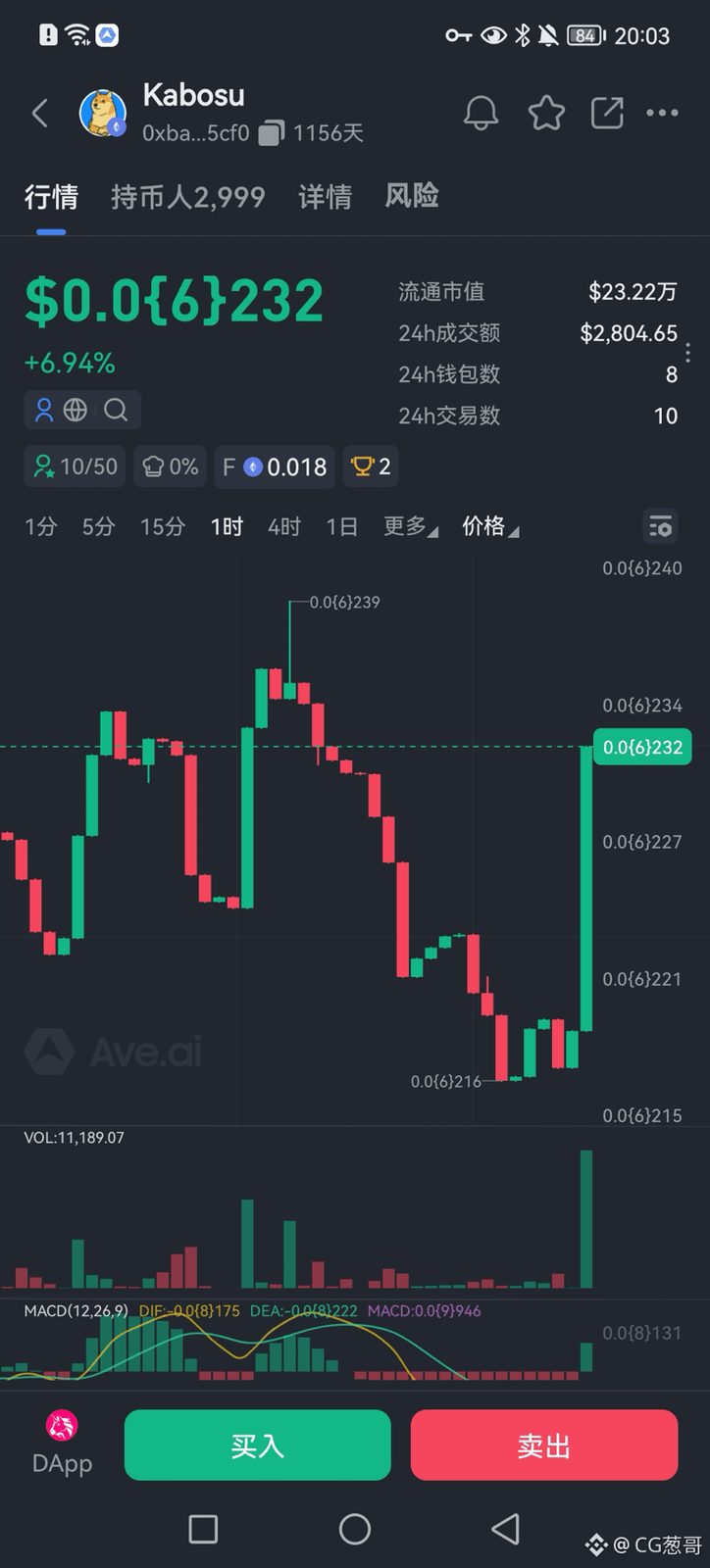Add Kabosu to favorites with the star
Viewport: 710px width, 1568px height.
(546, 114)
